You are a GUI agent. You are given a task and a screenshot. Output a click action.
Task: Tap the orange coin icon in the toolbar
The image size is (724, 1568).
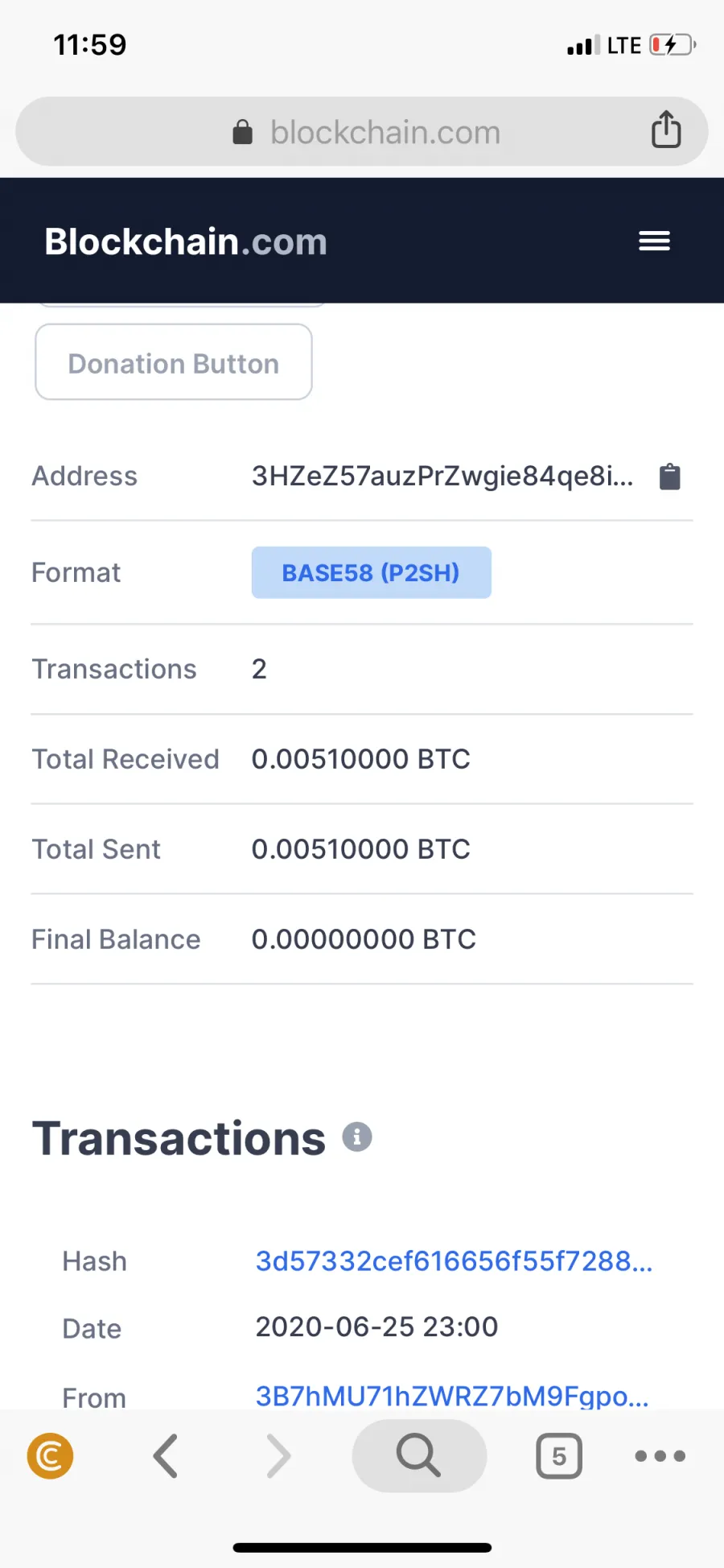(50, 1456)
